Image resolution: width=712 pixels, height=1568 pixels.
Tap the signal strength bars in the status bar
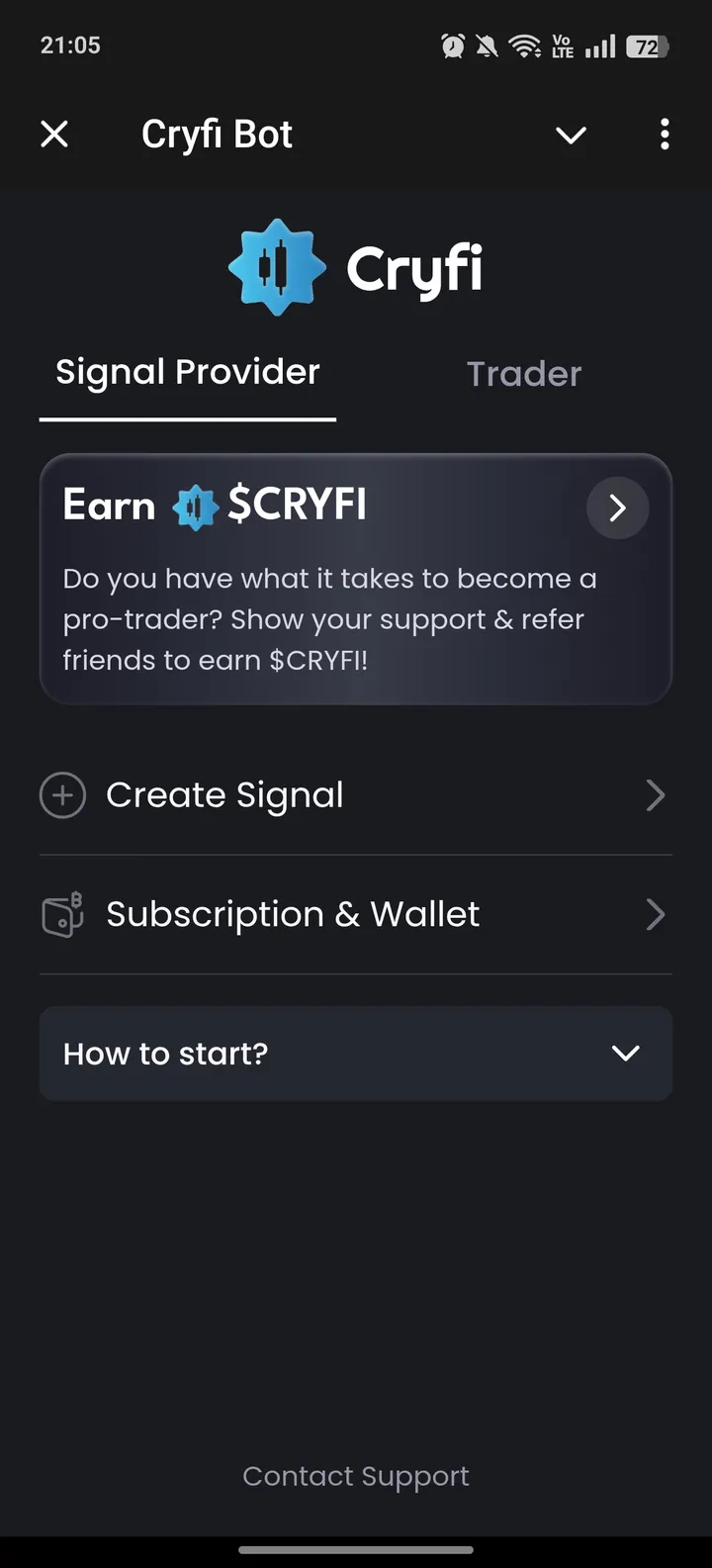click(599, 46)
